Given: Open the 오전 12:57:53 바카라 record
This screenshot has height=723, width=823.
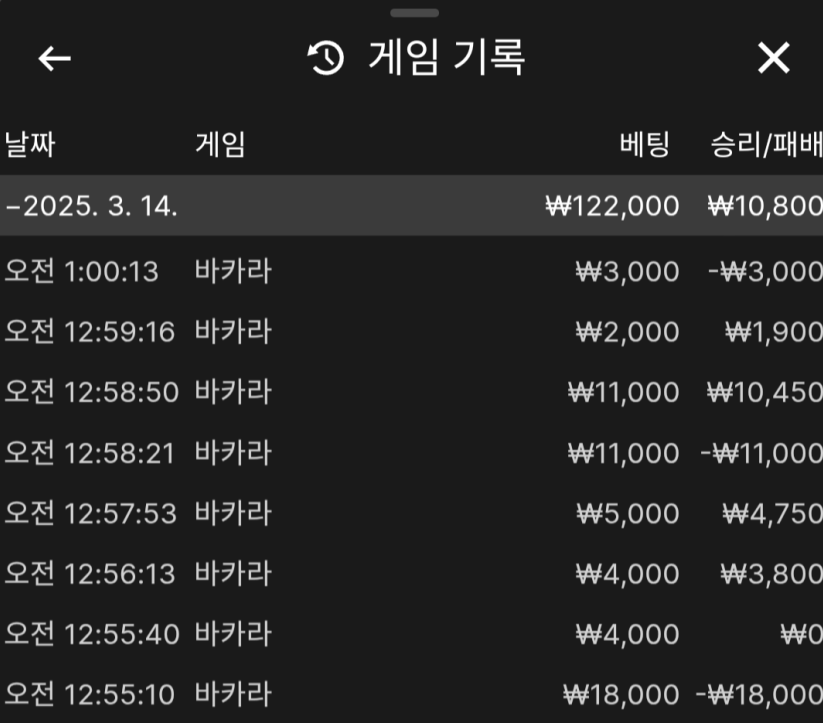Looking at the screenshot, I should tap(411, 514).
